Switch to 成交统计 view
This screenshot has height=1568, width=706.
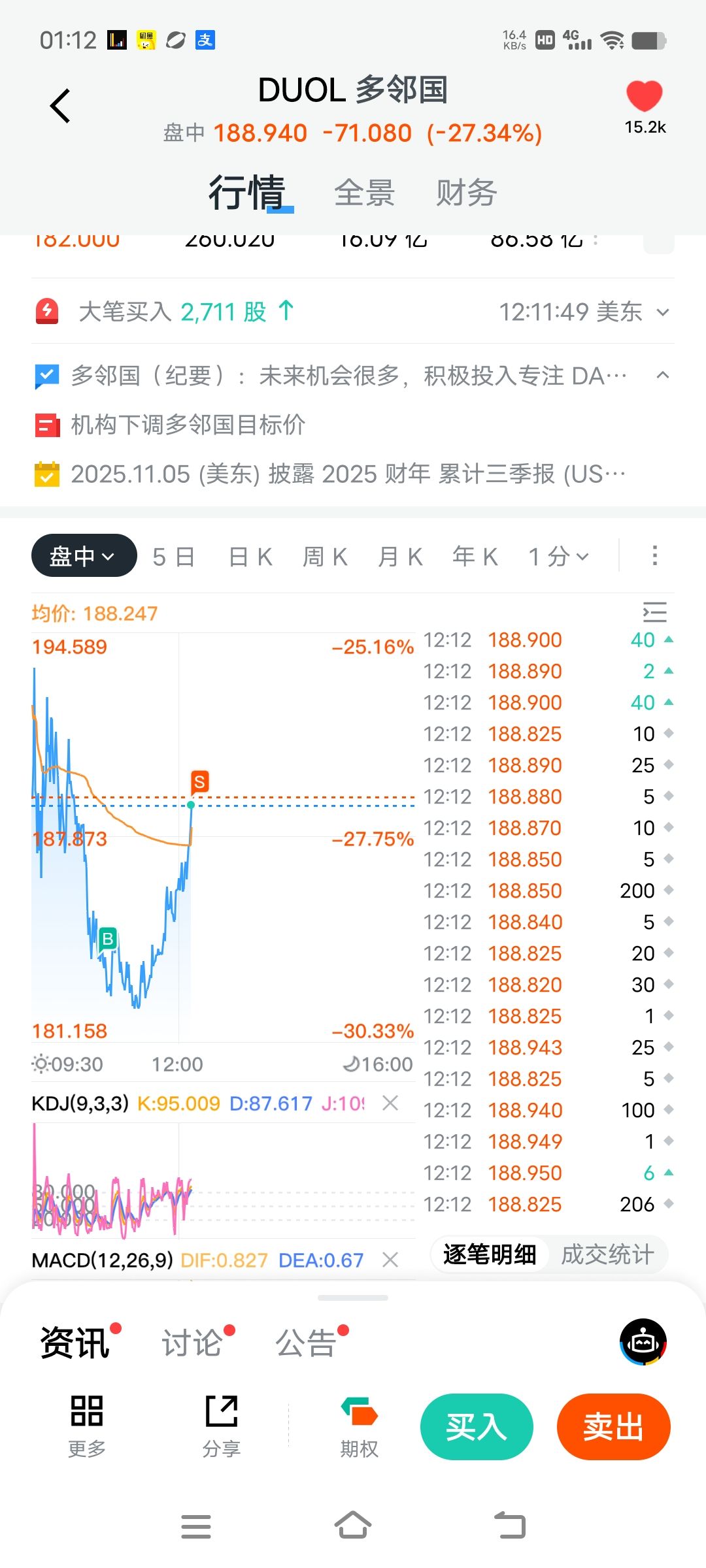point(607,1254)
